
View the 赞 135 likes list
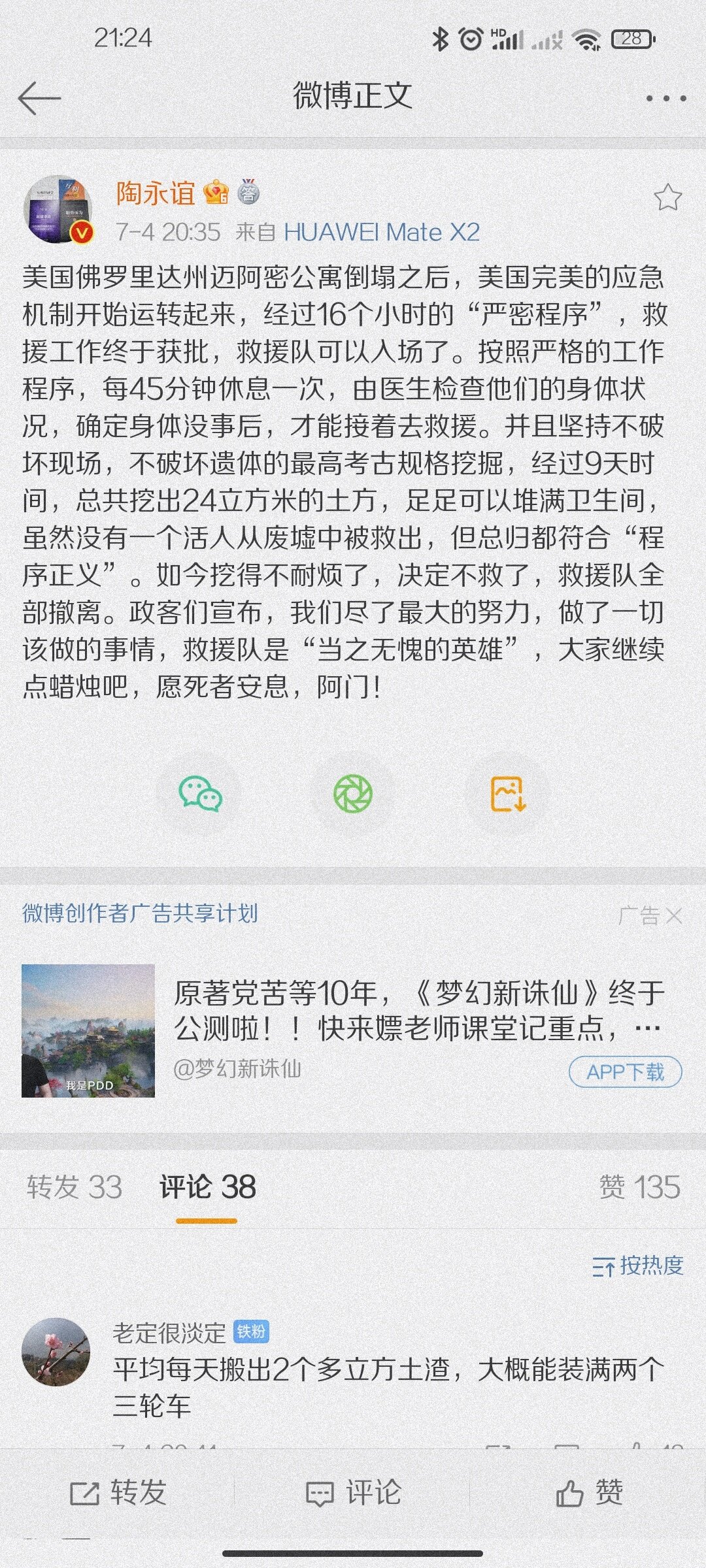(x=639, y=1186)
